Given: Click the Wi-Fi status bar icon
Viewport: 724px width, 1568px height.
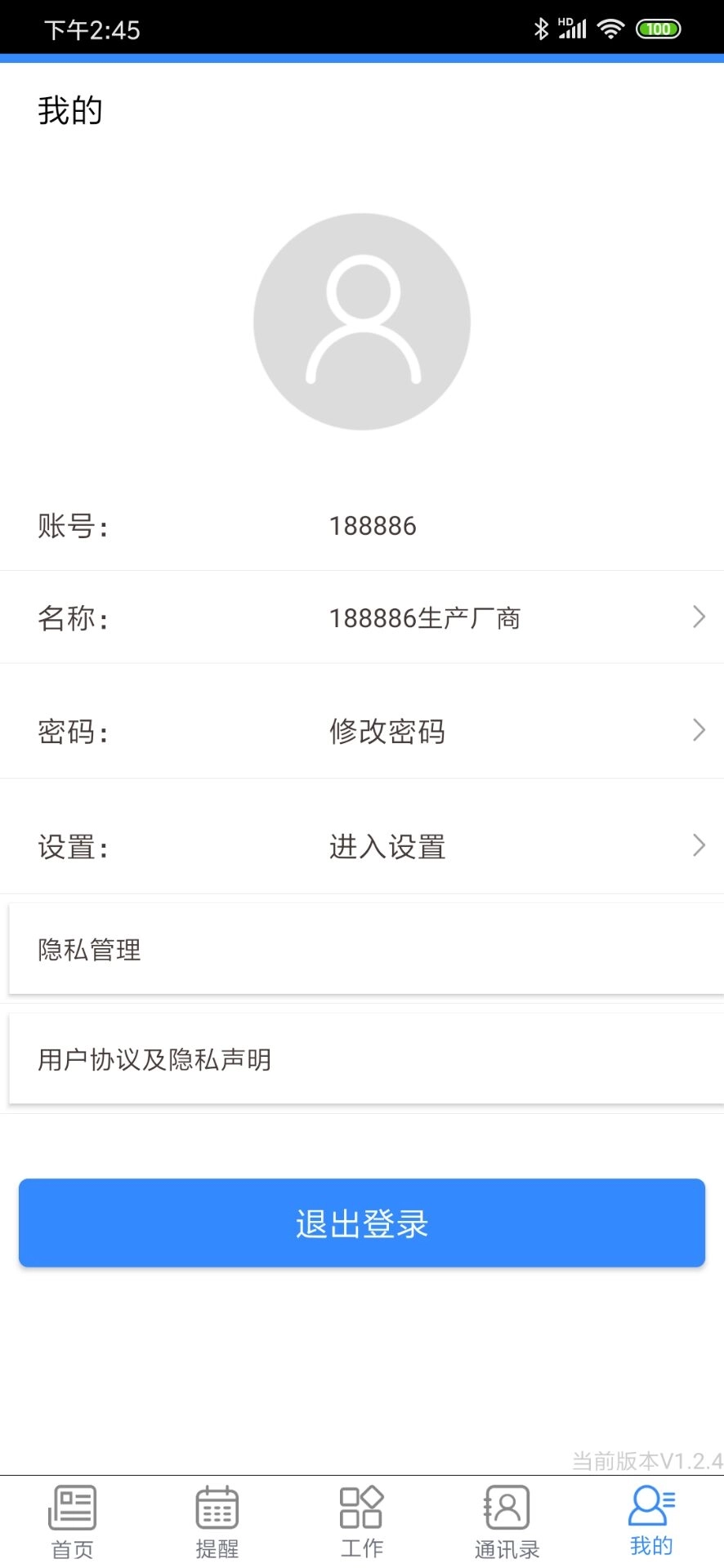Looking at the screenshot, I should 610,27.
